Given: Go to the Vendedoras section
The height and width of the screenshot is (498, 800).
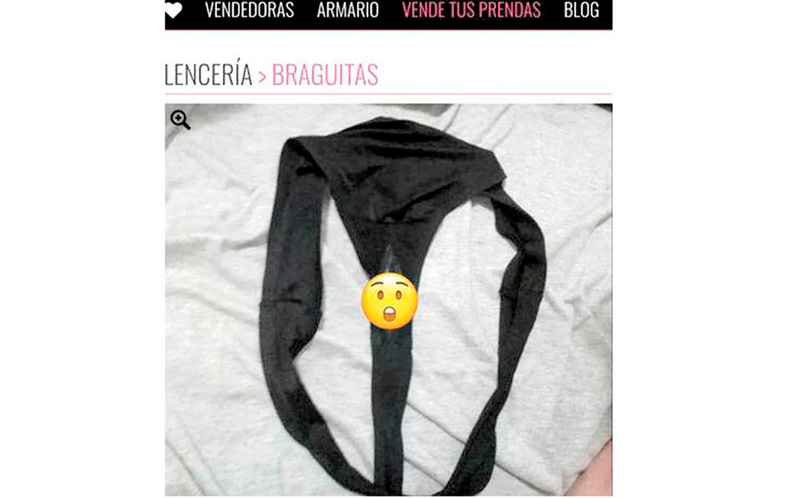Looking at the screenshot, I should click(x=249, y=11).
